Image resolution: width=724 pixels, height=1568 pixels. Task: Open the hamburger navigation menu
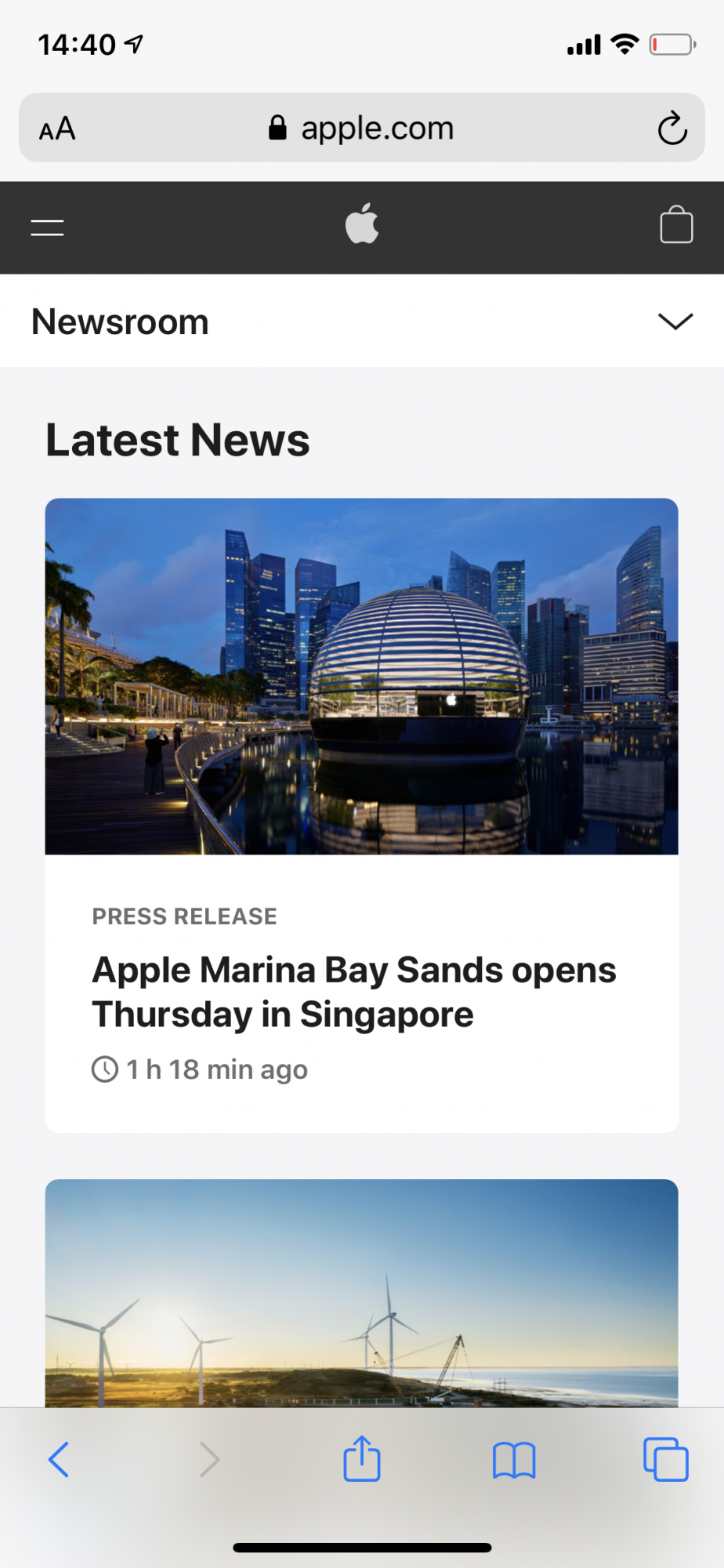47,227
